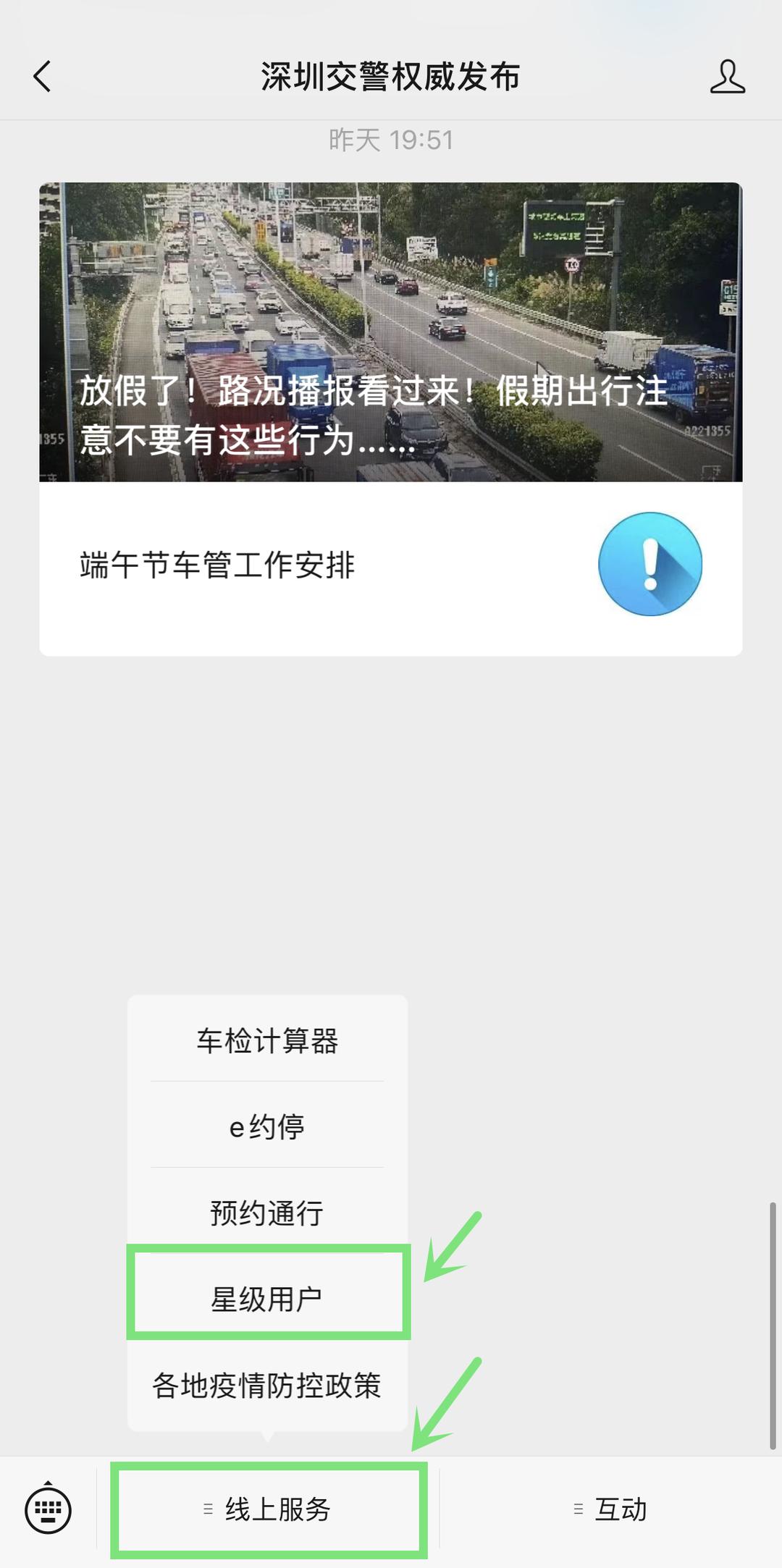Tap 星级用户 menu item
The width and height of the screenshot is (782, 1568).
pyautogui.click(x=267, y=1299)
